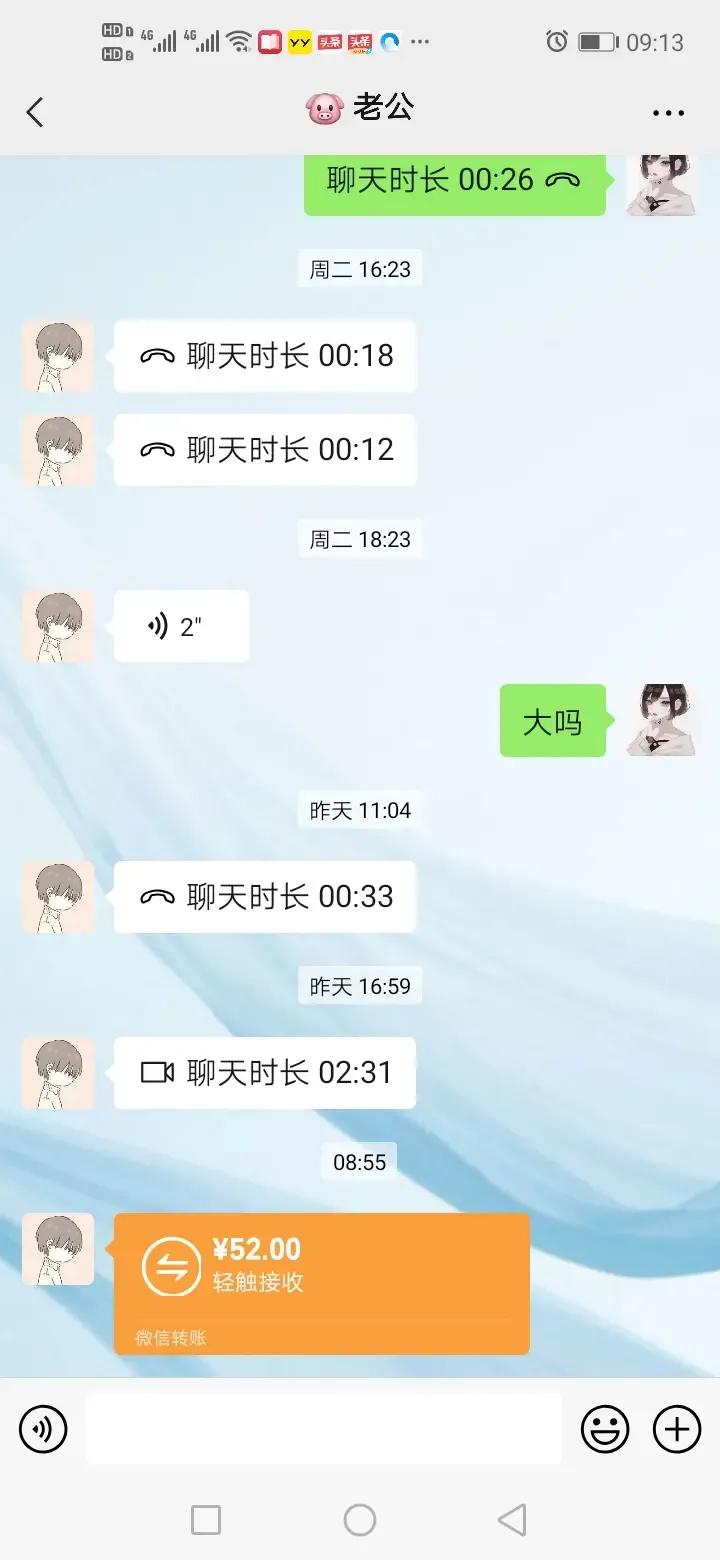Viewport: 720px width, 1560px height.
Task: Tap the video camera icon on 02:31 call
Action: coord(160,1072)
